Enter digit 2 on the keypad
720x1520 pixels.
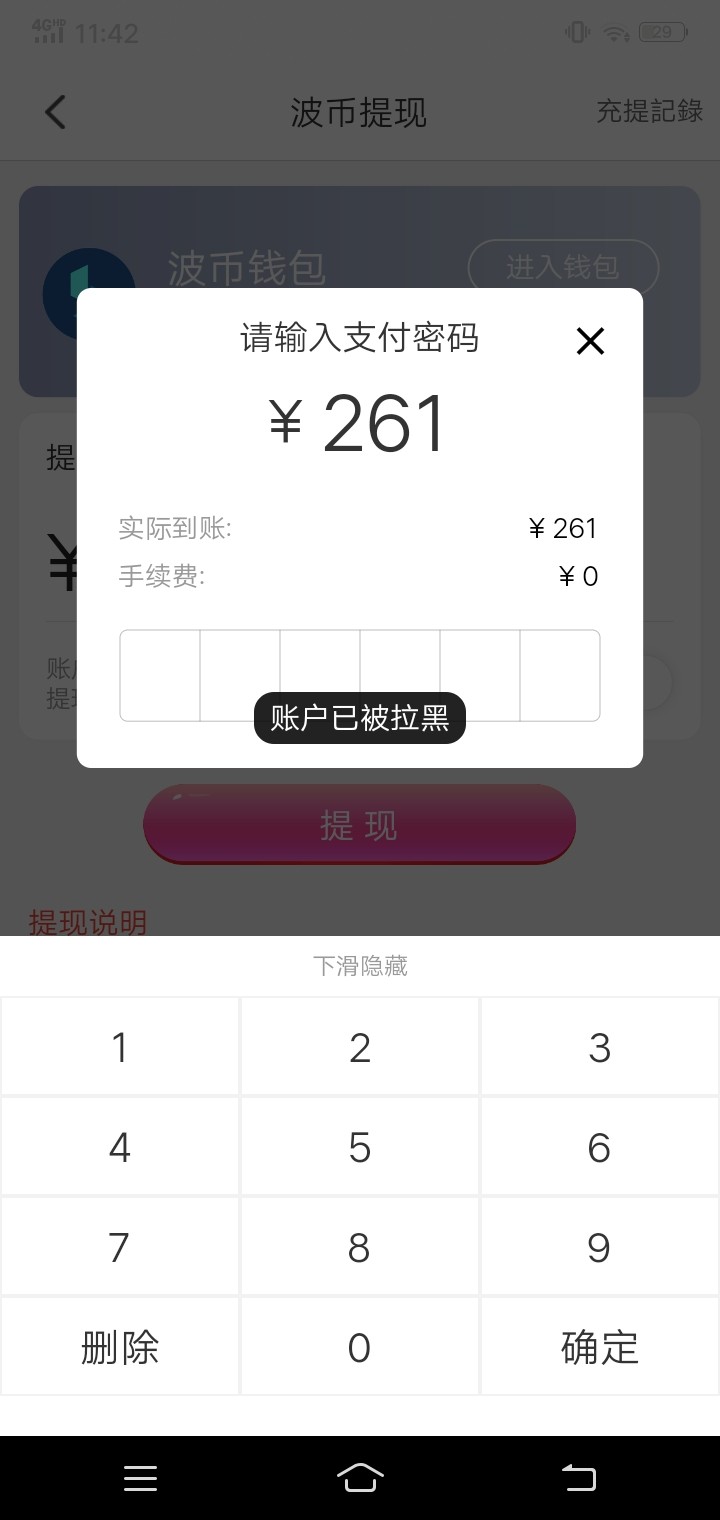[360, 1047]
